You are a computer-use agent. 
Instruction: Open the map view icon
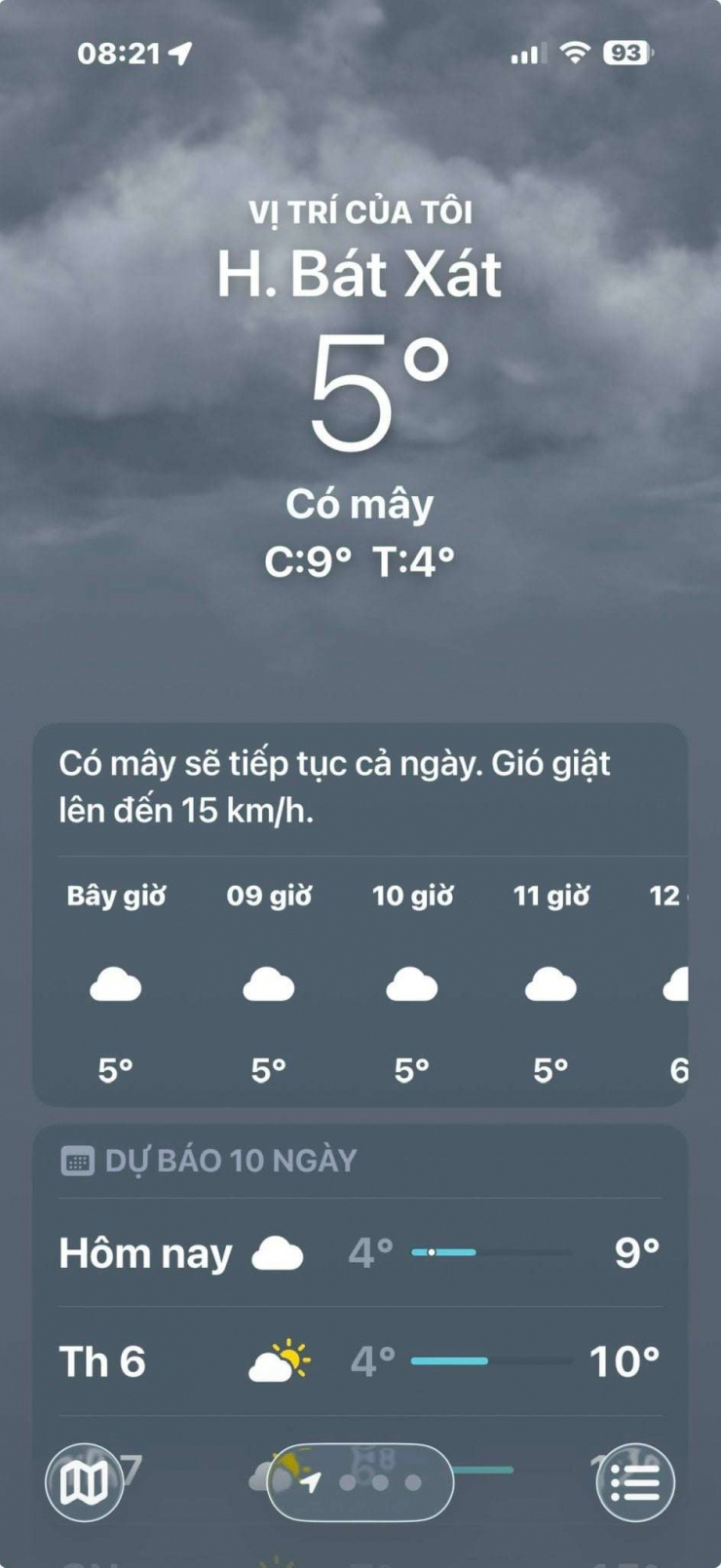(x=84, y=1482)
